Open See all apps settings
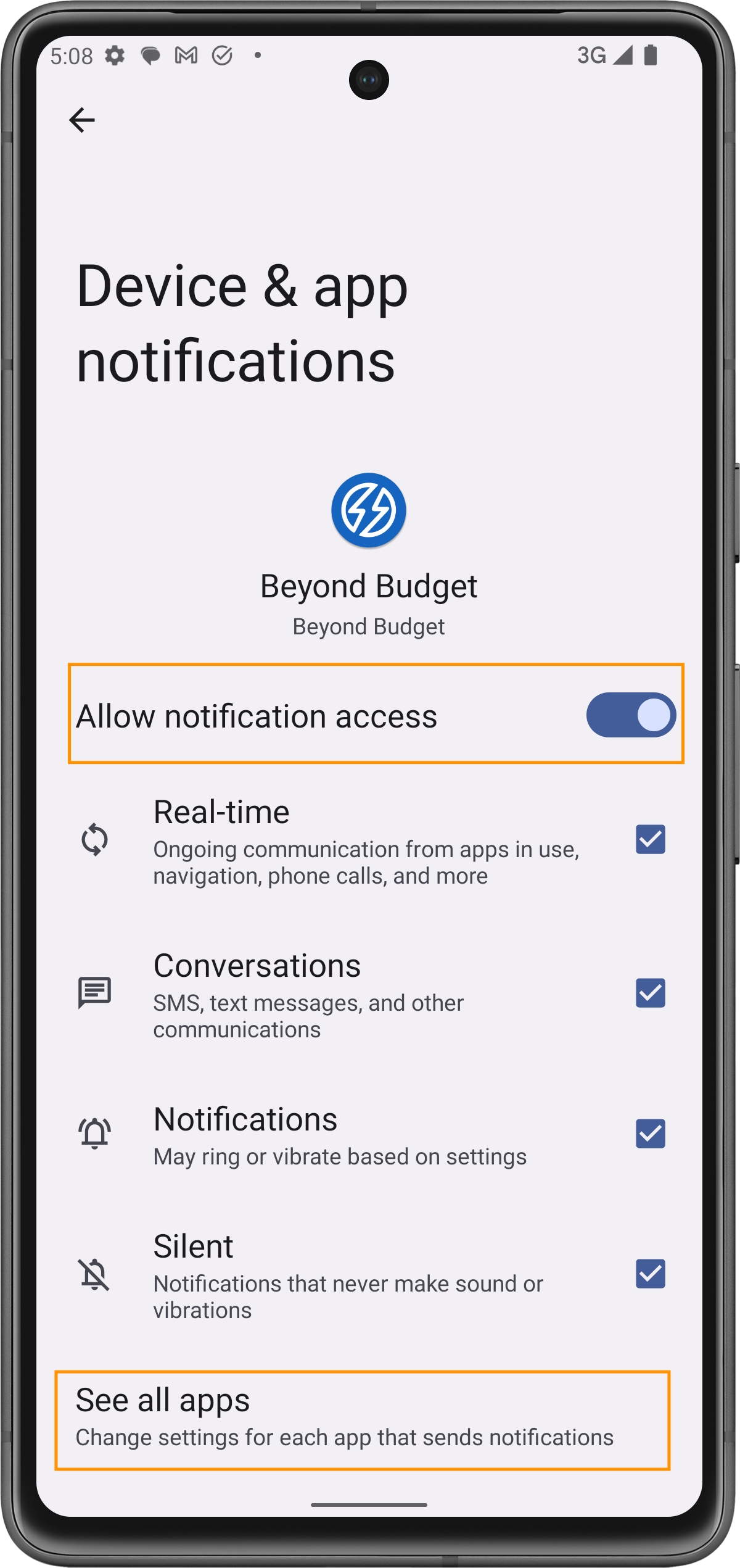The height and width of the screenshot is (1568, 740). (x=362, y=1420)
